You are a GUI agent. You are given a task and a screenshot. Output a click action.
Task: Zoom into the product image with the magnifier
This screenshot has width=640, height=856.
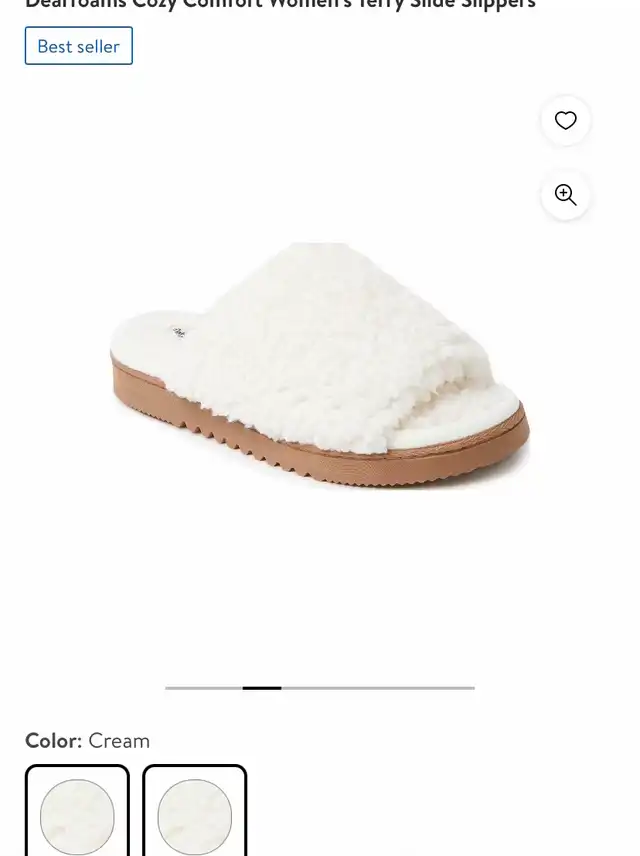click(x=566, y=195)
